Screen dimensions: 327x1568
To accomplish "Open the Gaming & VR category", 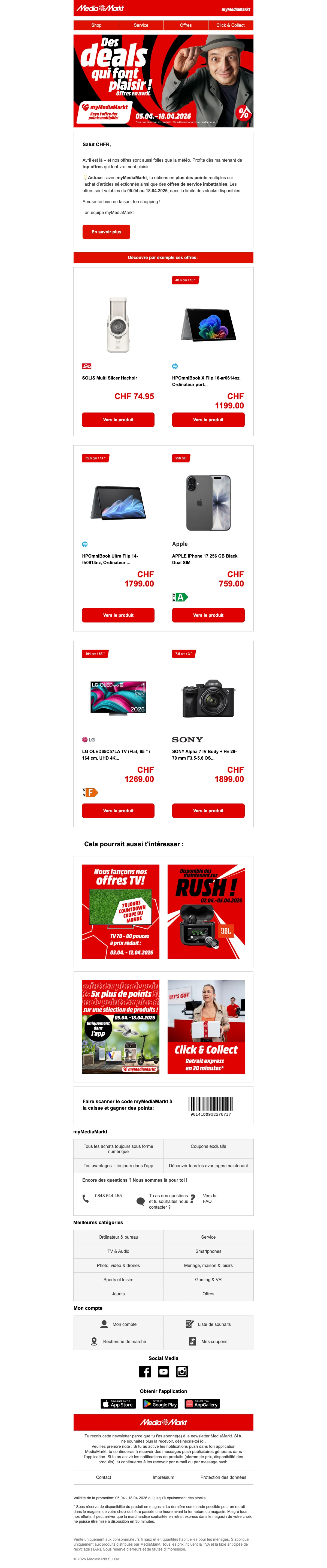I will coord(208,1280).
